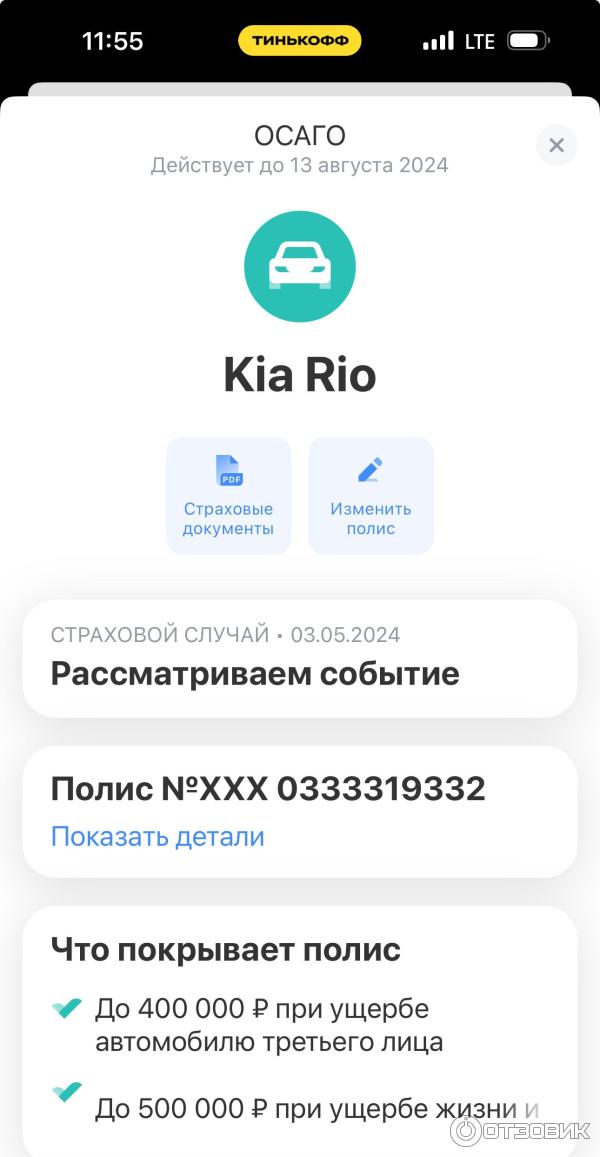
Task: Open Страховые документы PDF
Action: click(x=228, y=495)
